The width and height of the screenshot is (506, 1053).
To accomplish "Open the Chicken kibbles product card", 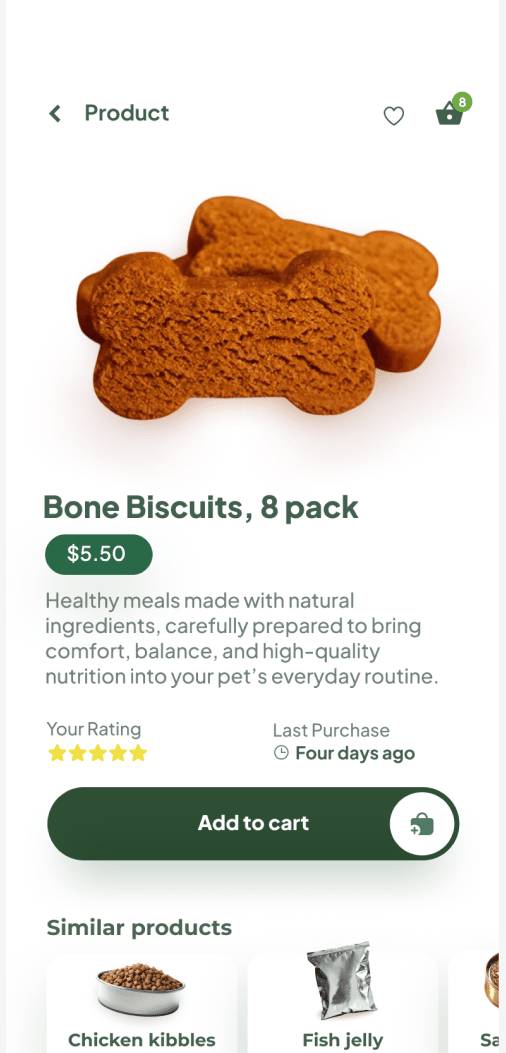I will click(141, 1002).
